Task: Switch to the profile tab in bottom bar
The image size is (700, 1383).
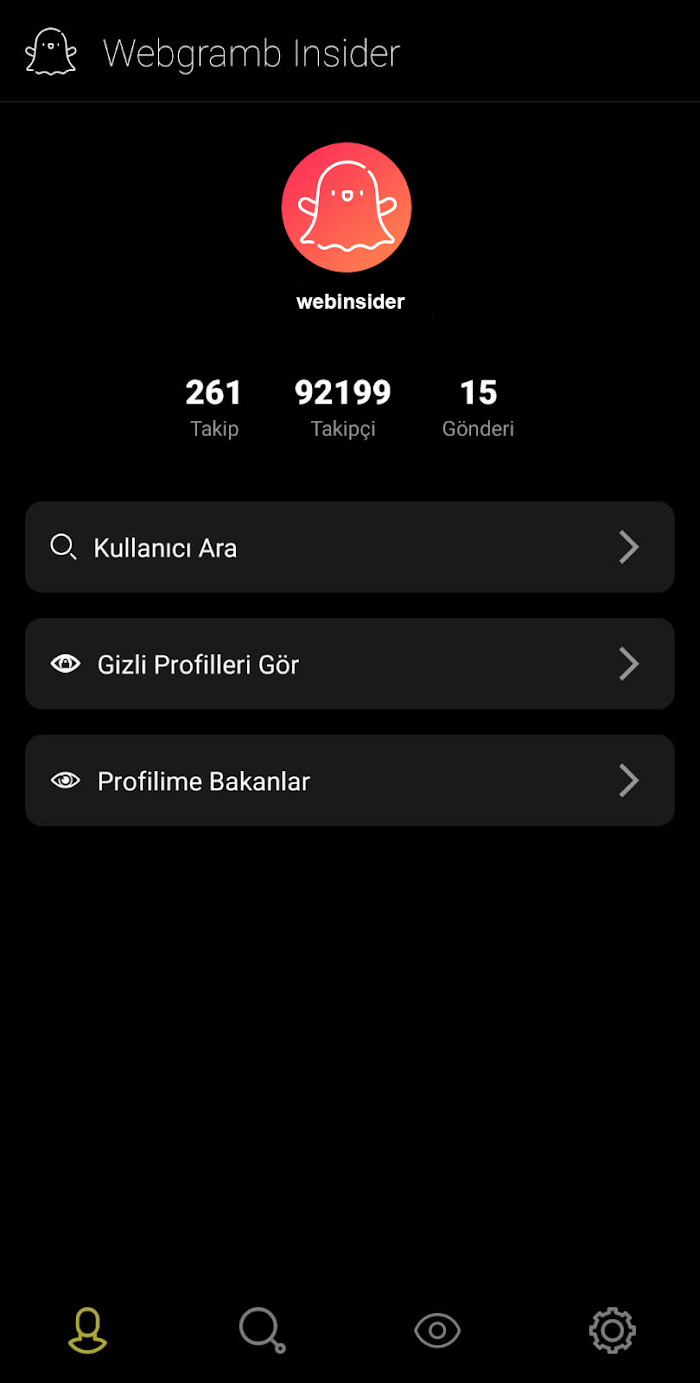Action: pos(88,1330)
